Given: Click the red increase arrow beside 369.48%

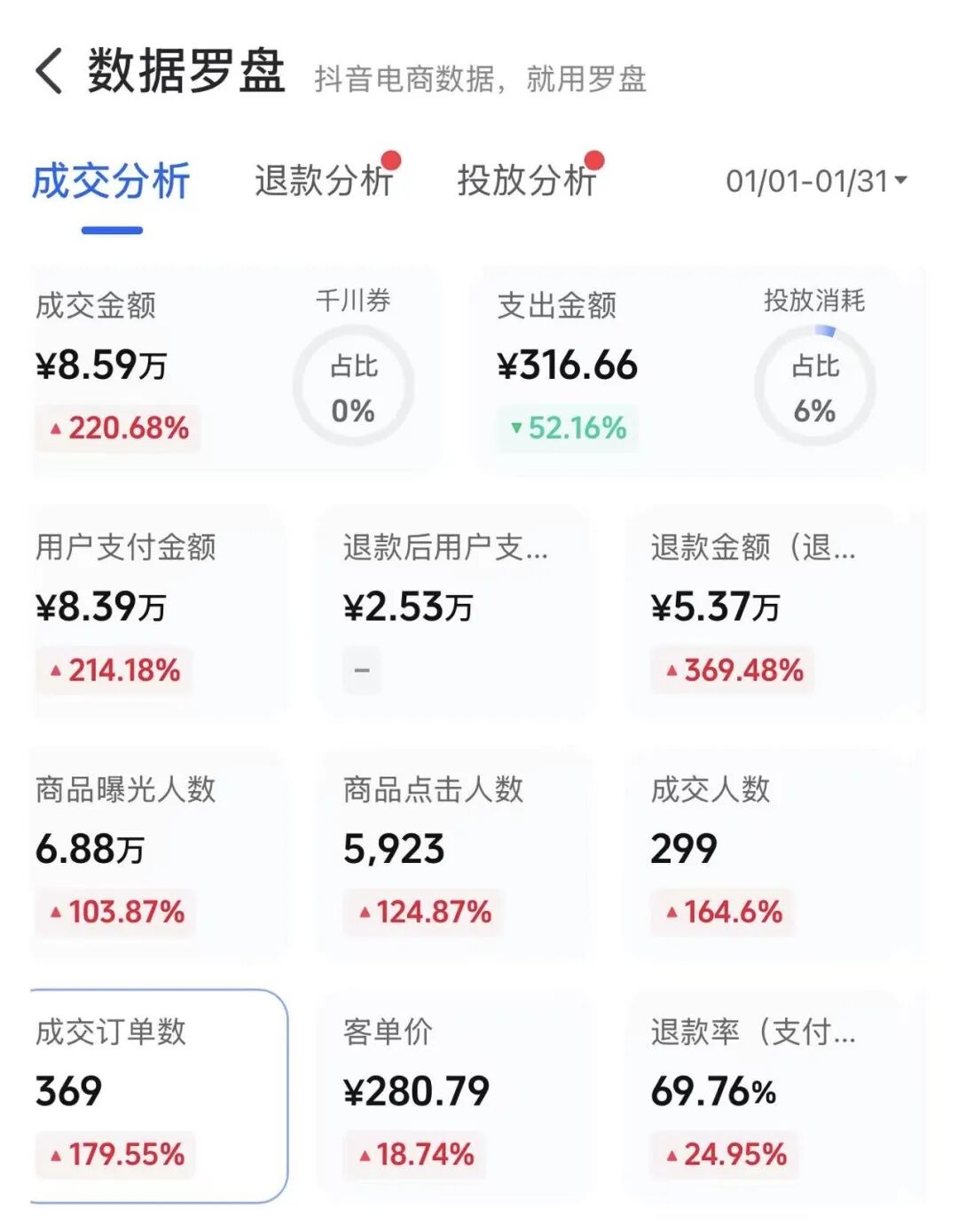Looking at the screenshot, I should click(x=671, y=670).
